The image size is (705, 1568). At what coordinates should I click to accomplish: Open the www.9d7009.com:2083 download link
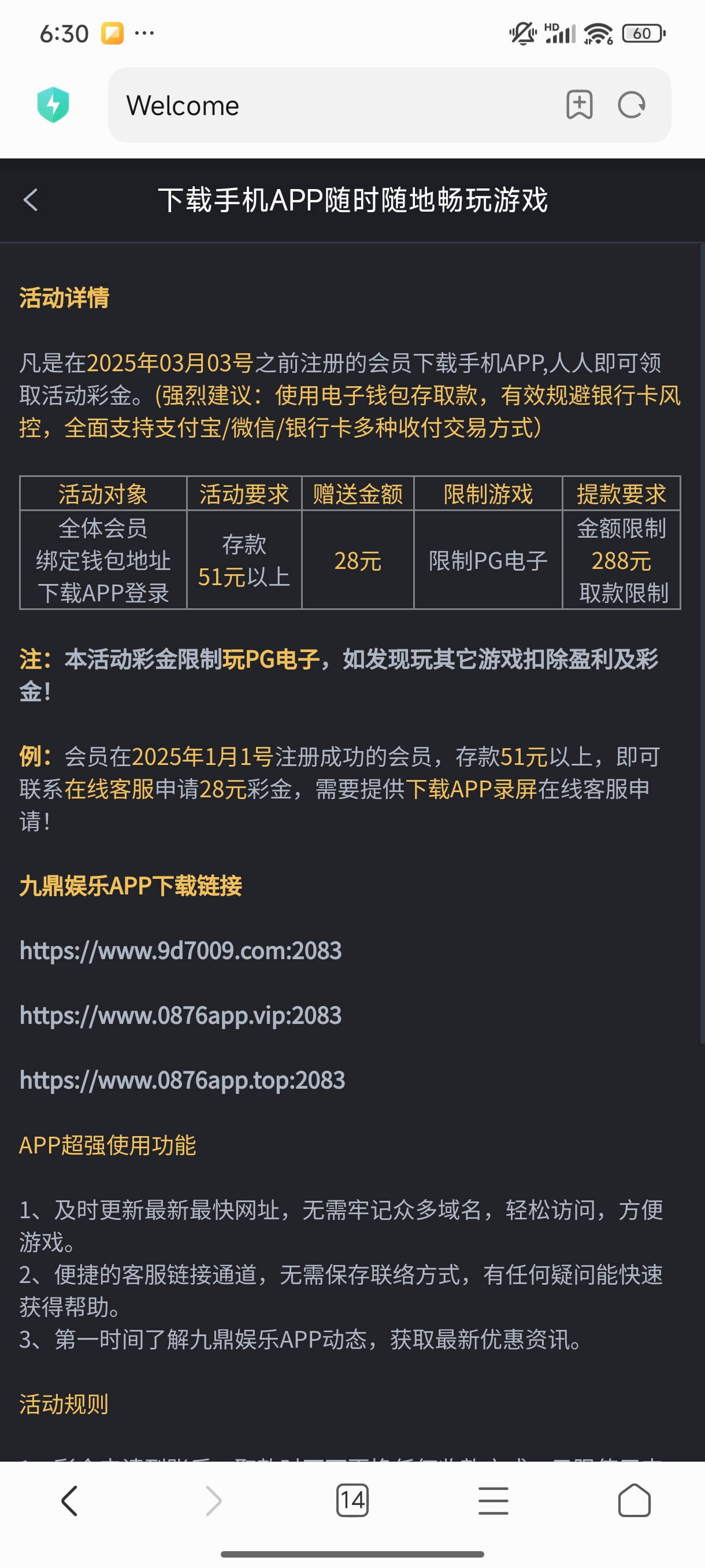pos(181,950)
